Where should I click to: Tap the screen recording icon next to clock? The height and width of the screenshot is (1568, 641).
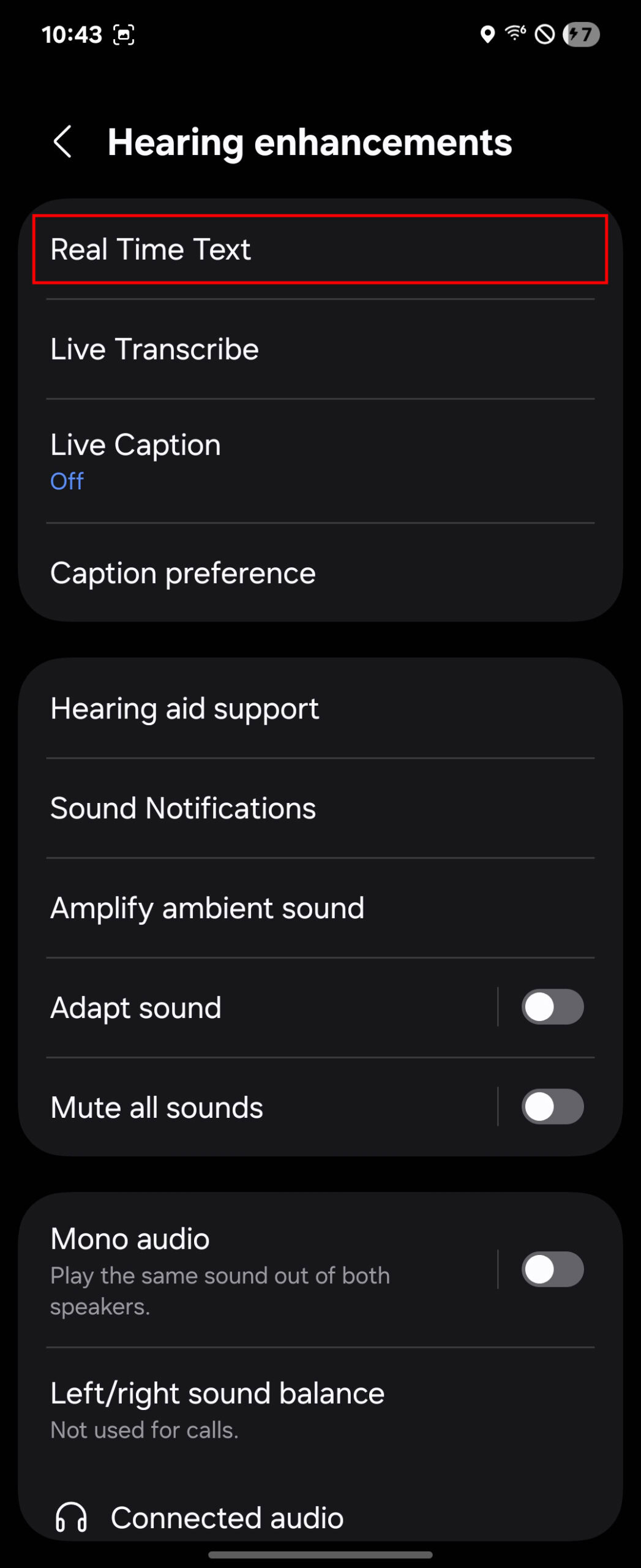(123, 35)
